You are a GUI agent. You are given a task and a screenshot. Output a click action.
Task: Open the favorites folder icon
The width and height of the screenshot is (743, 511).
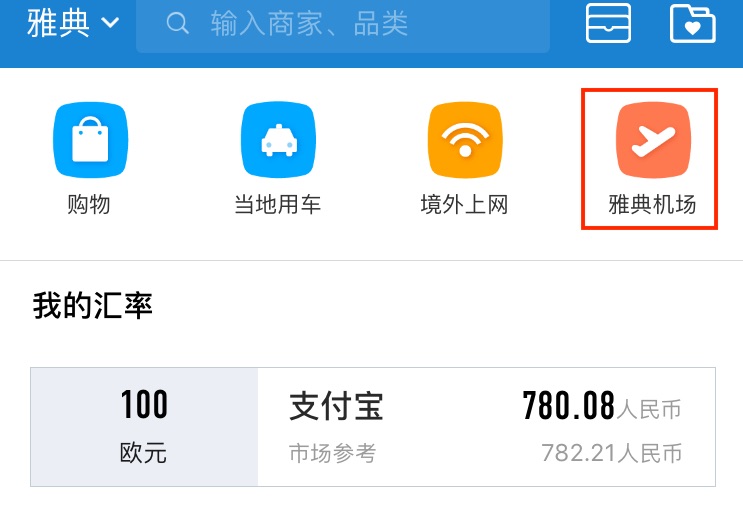click(x=692, y=23)
